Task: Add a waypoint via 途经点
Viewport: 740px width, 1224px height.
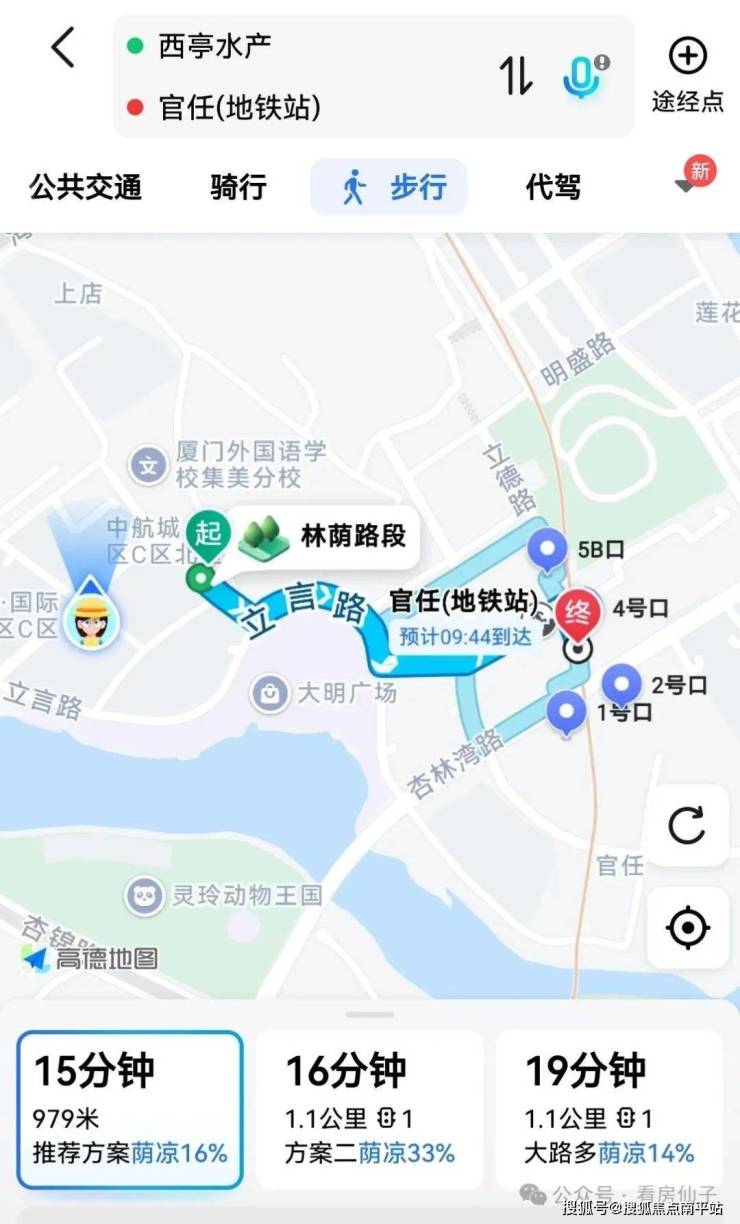Action: tap(687, 75)
